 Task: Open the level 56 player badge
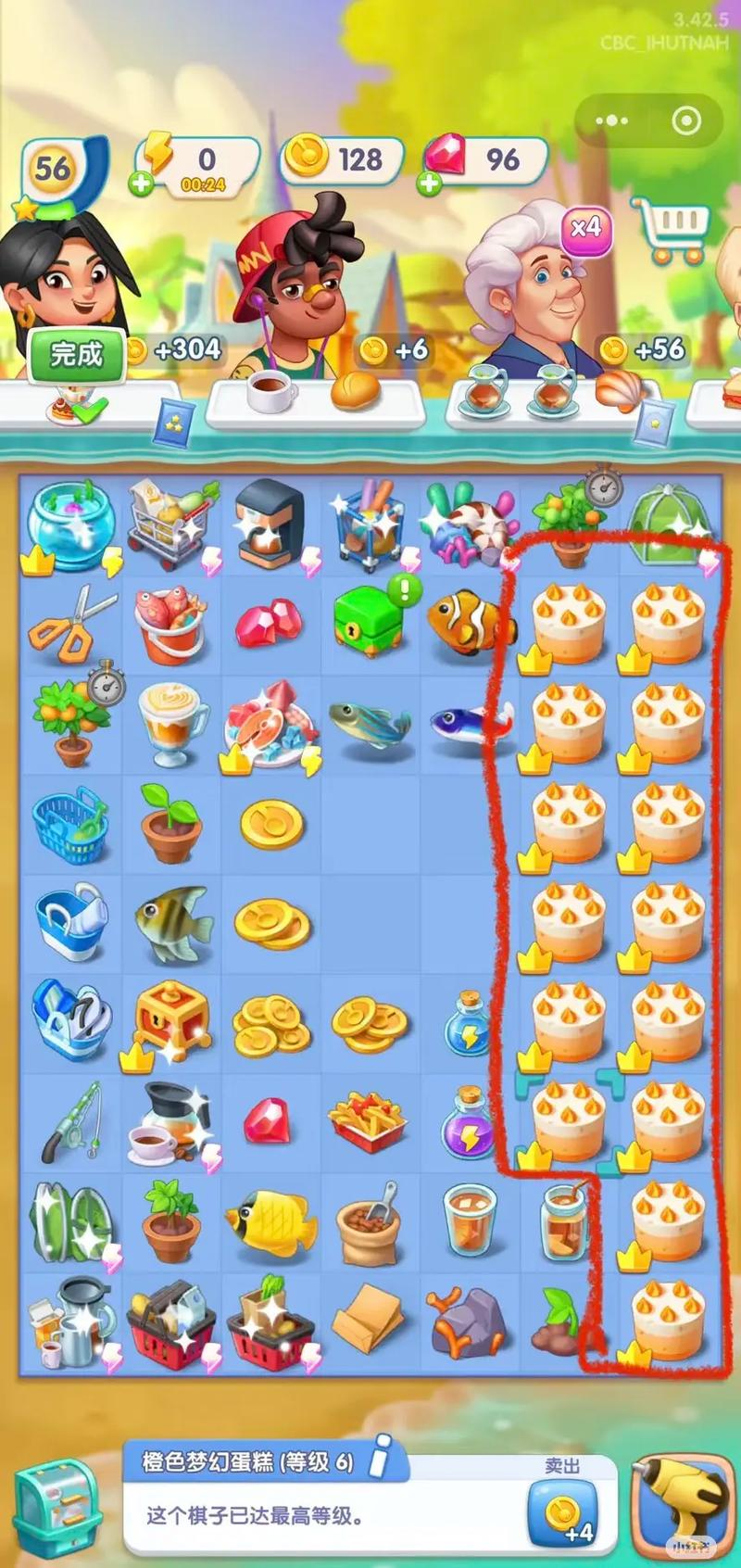[x=53, y=171]
